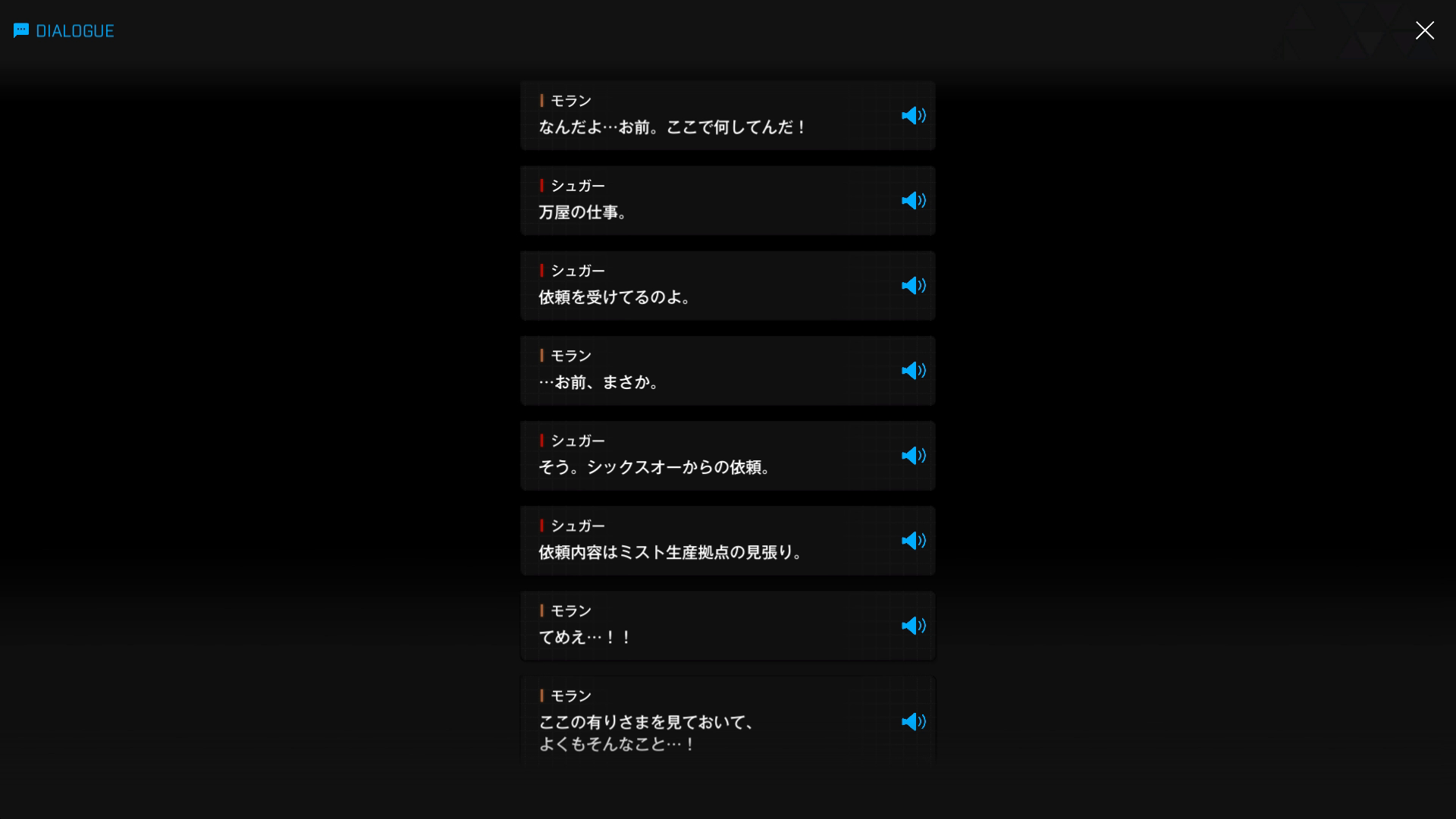Play voice for 'てめえ…！！'
Screen dimensions: 1456x819
point(913,625)
